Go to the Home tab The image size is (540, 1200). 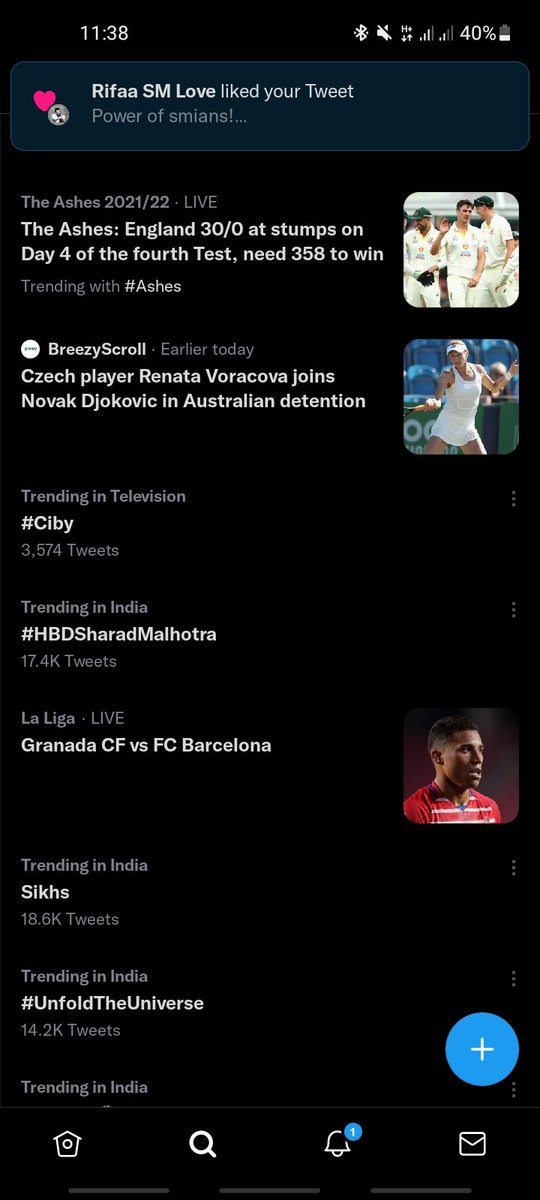(x=67, y=1143)
